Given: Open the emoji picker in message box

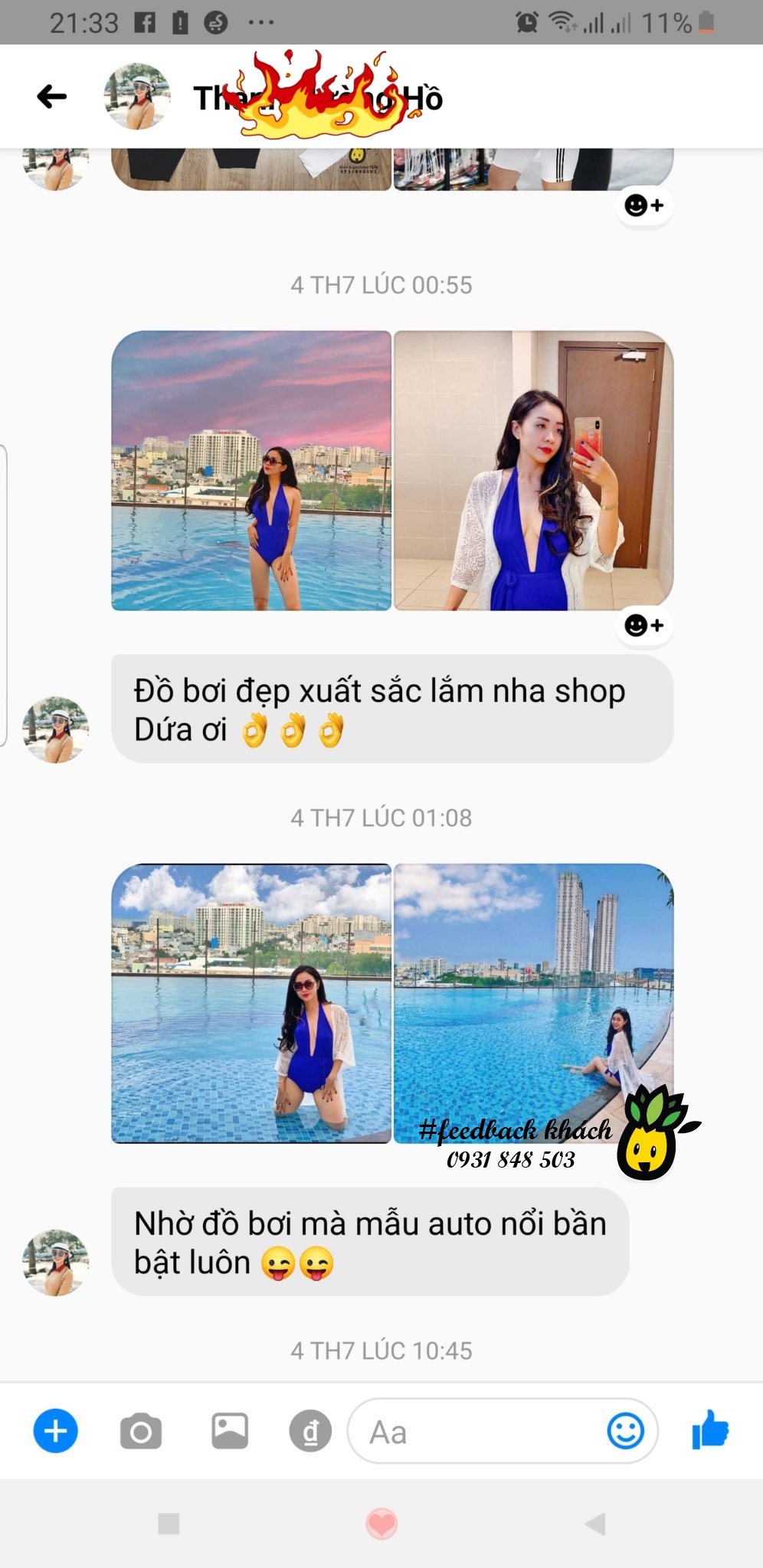Looking at the screenshot, I should [625, 1431].
